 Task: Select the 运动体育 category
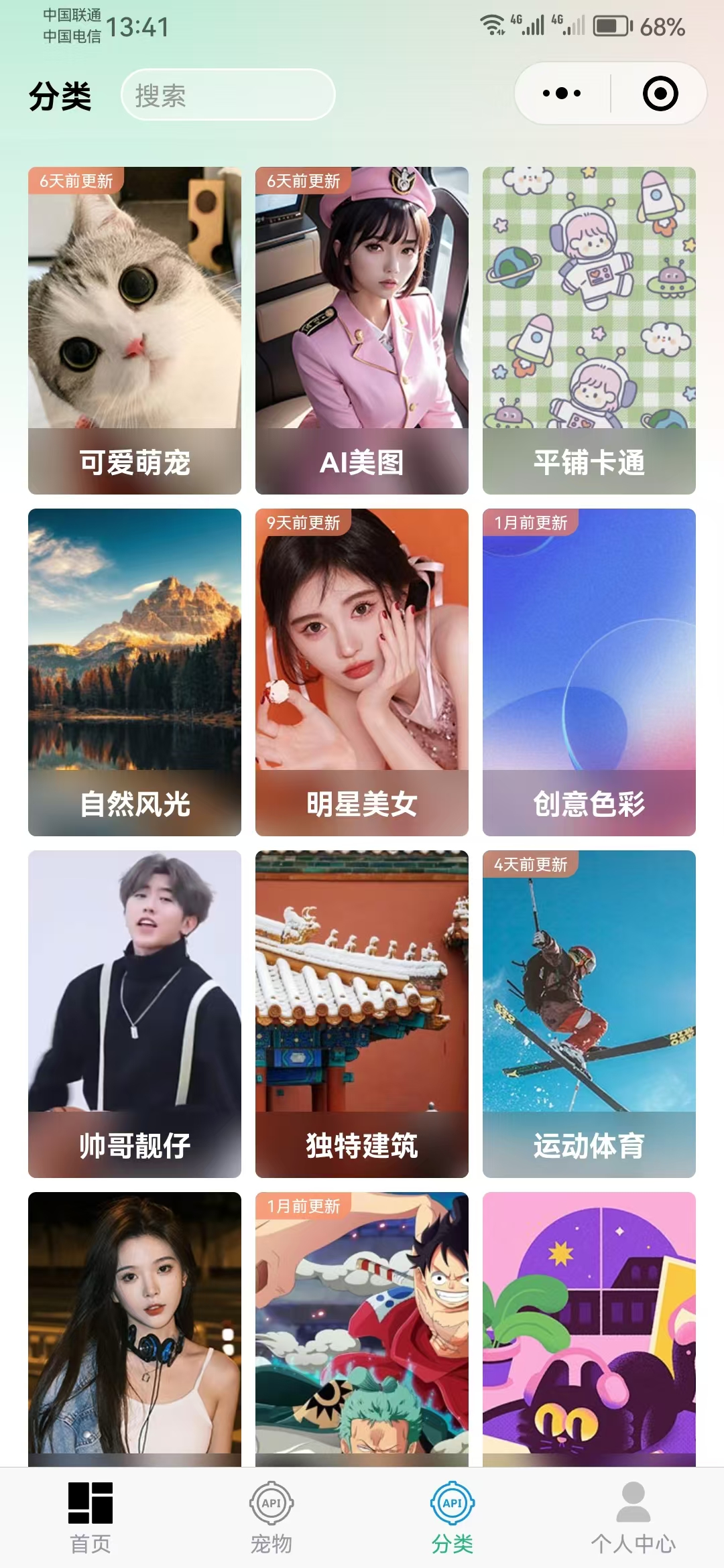coord(589,1014)
